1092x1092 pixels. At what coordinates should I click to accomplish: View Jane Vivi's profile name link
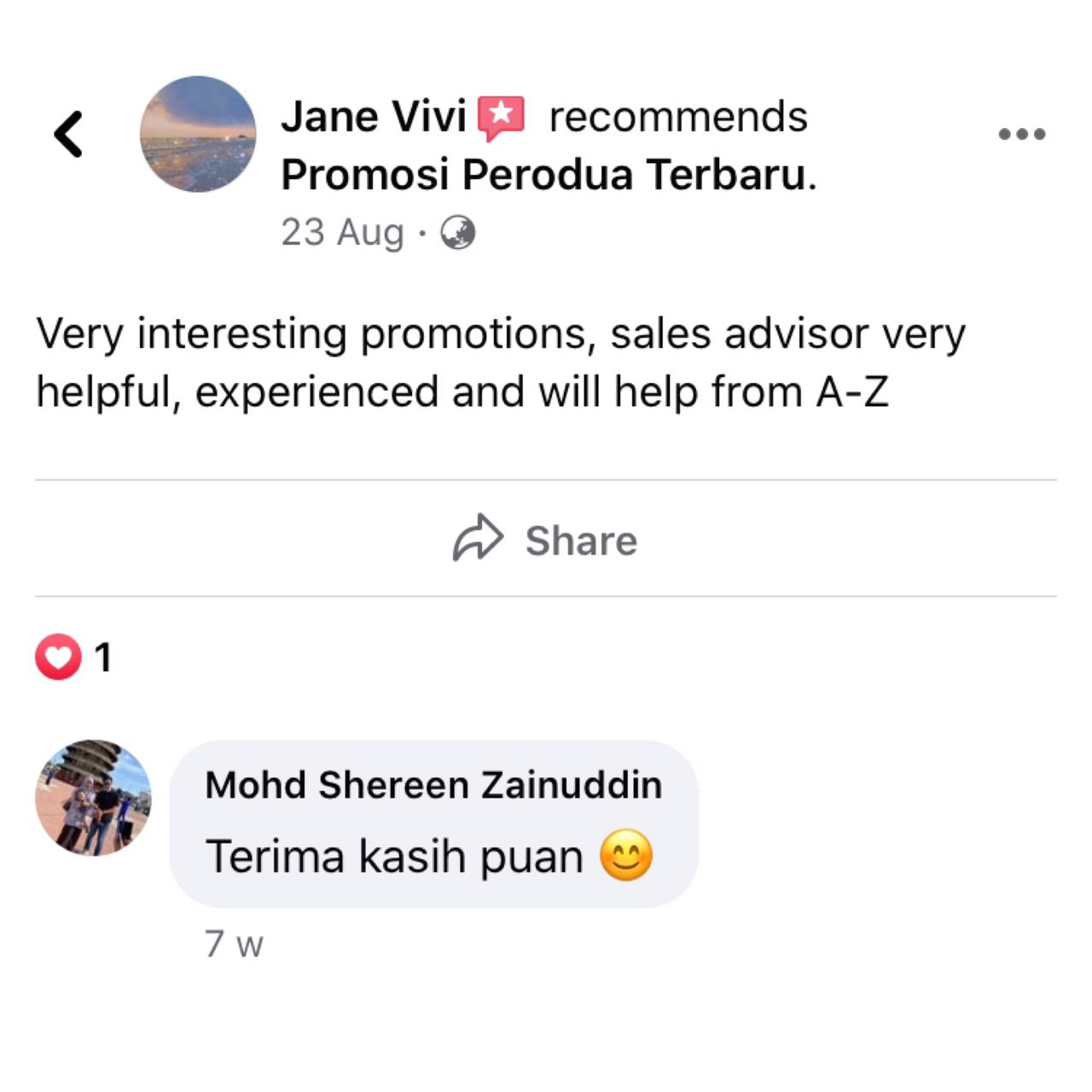point(374,117)
